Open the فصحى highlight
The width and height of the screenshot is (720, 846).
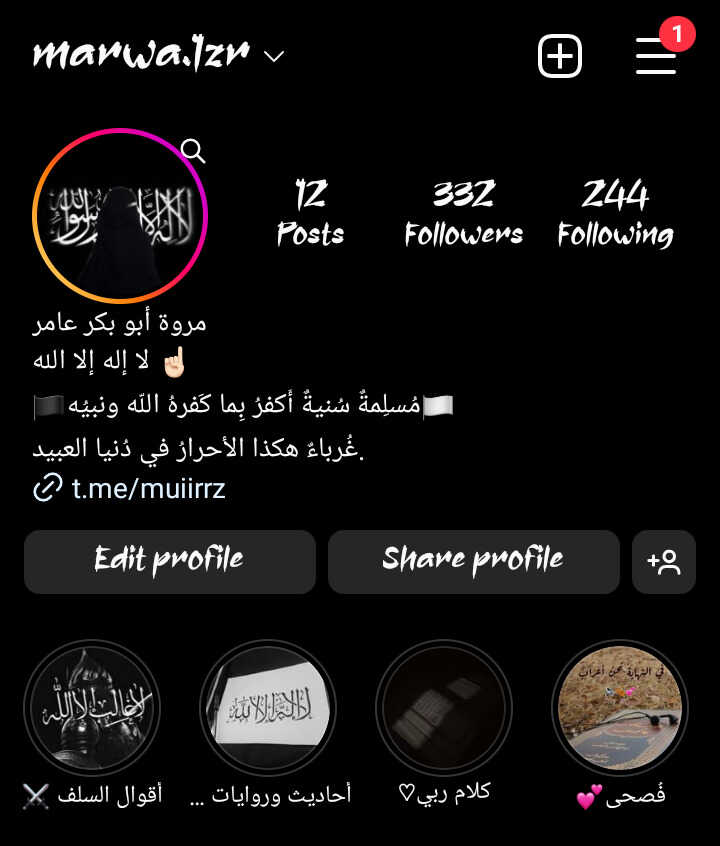pyautogui.click(x=620, y=708)
